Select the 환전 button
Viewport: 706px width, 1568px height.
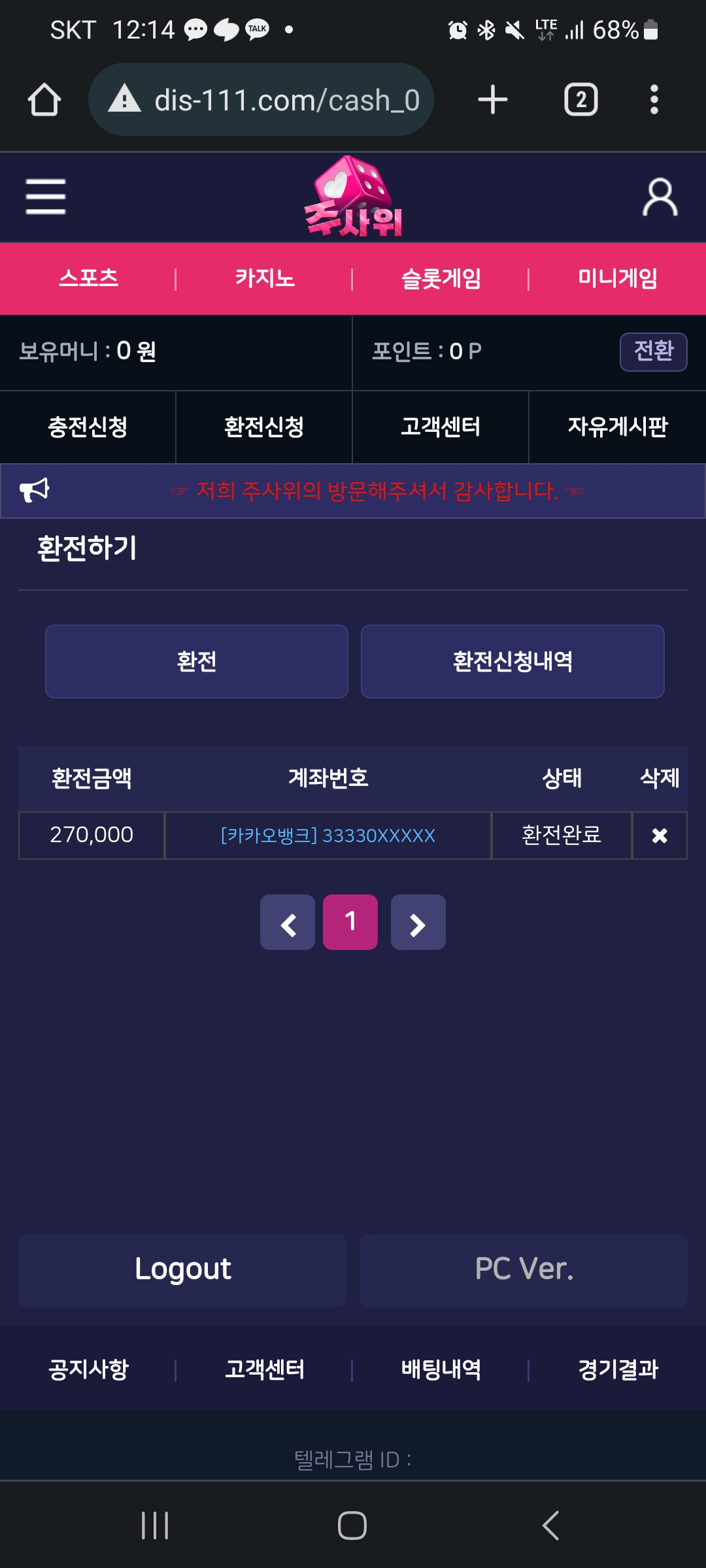click(197, 661)
